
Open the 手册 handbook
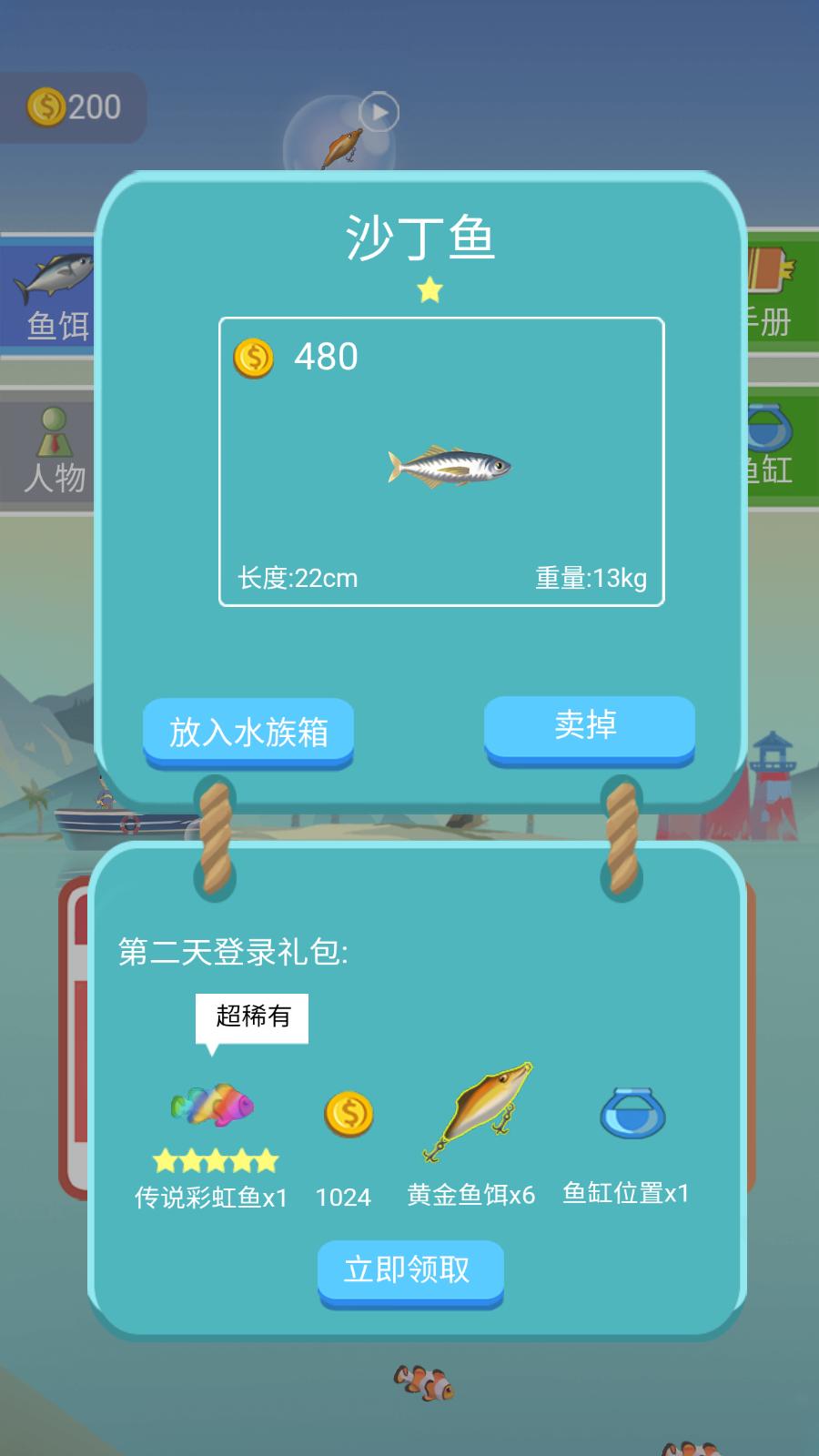(773, 291)
